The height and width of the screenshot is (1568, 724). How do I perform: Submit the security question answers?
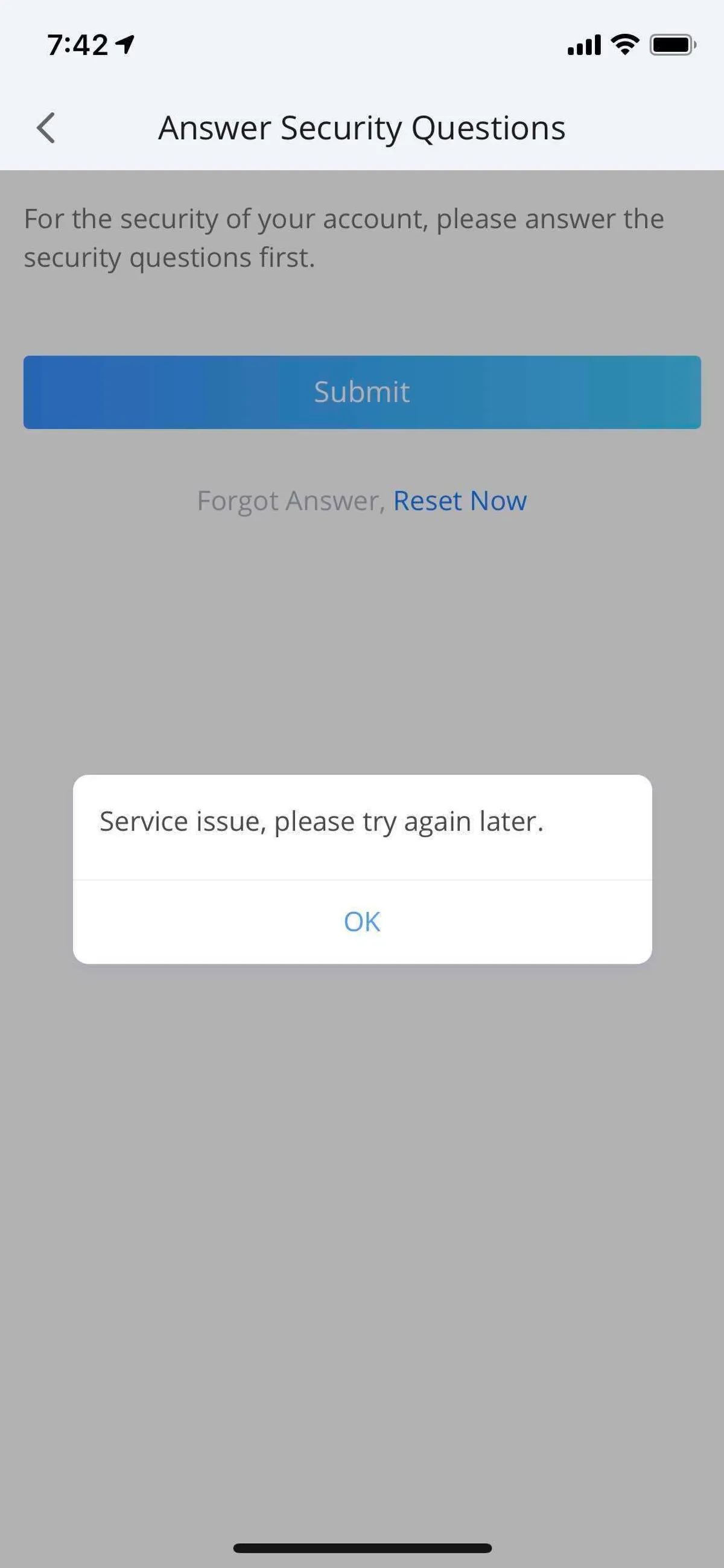click(362, 392)
